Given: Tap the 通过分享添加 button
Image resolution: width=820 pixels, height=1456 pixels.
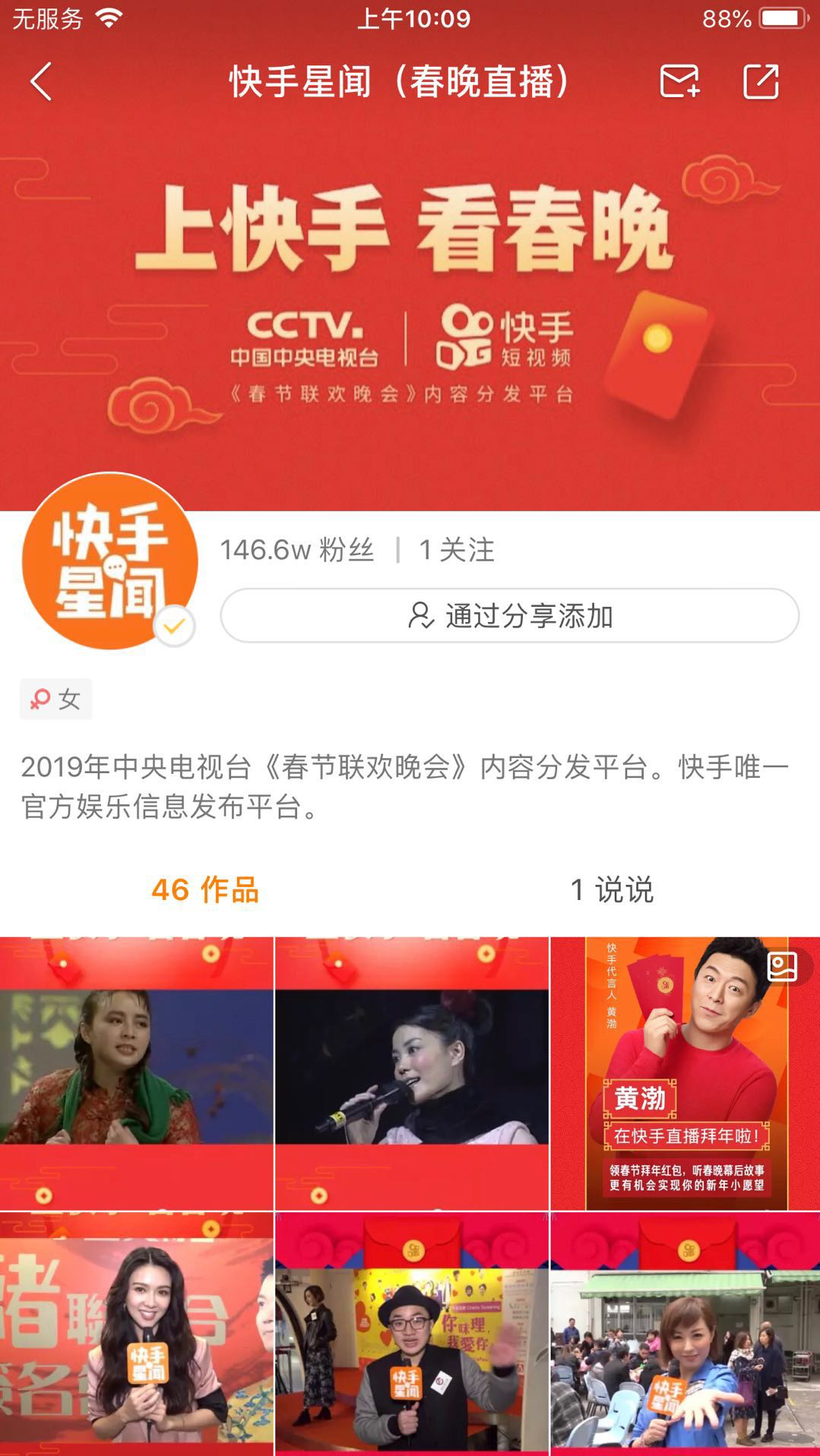Looking at the screenshot, I should click(509, 616).
